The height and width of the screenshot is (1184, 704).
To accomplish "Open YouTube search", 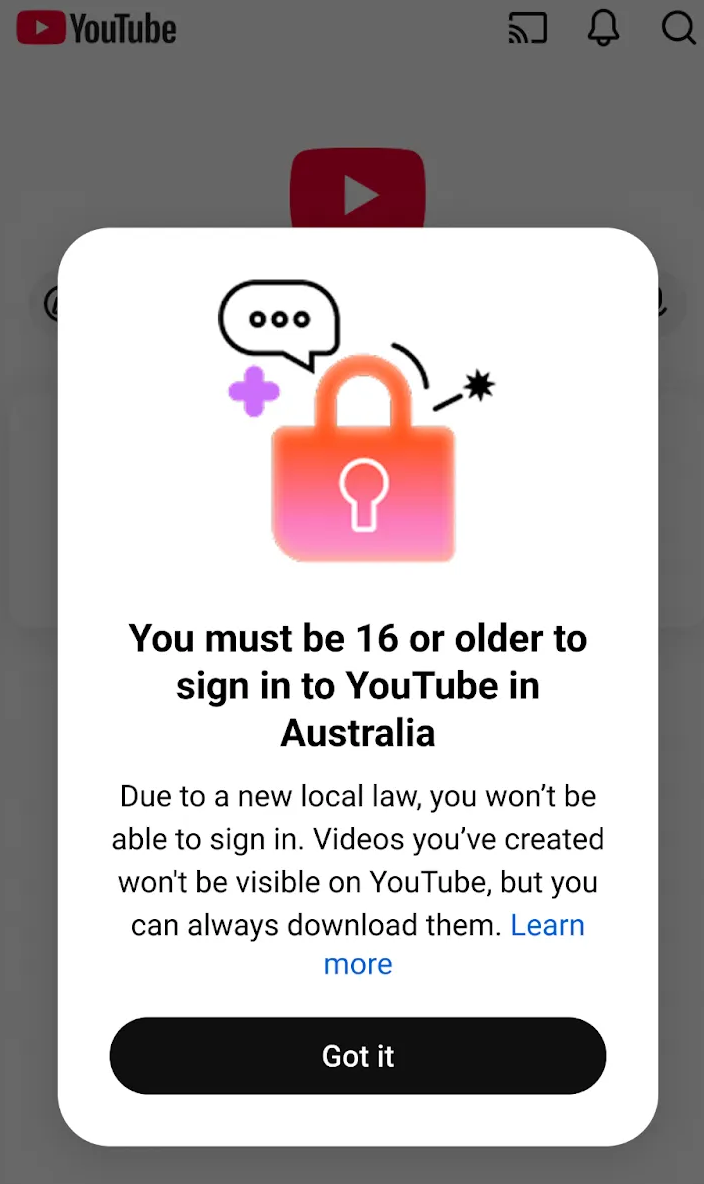I will [678, 28].
